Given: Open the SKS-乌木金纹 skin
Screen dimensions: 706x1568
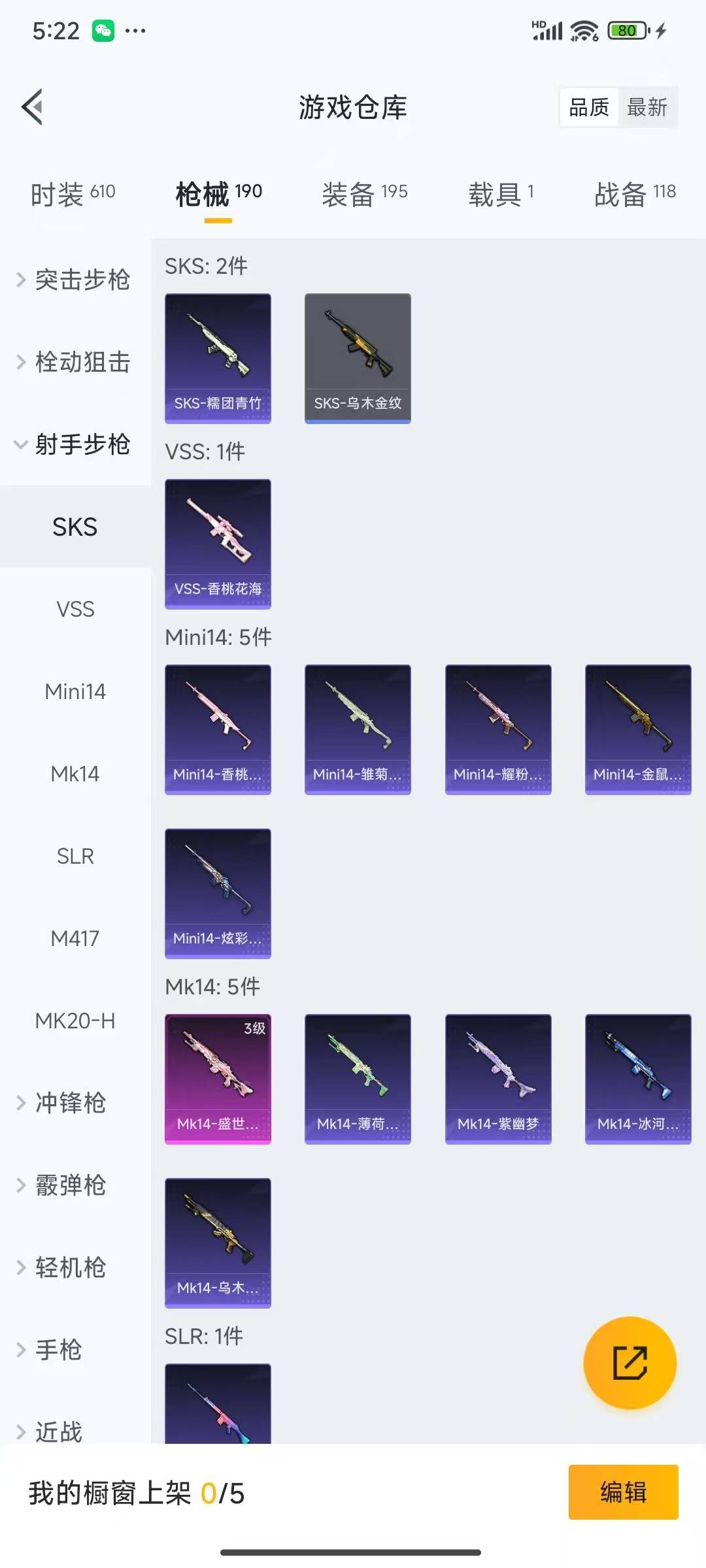Looking at the screenshot, I should tap(358, 358).
